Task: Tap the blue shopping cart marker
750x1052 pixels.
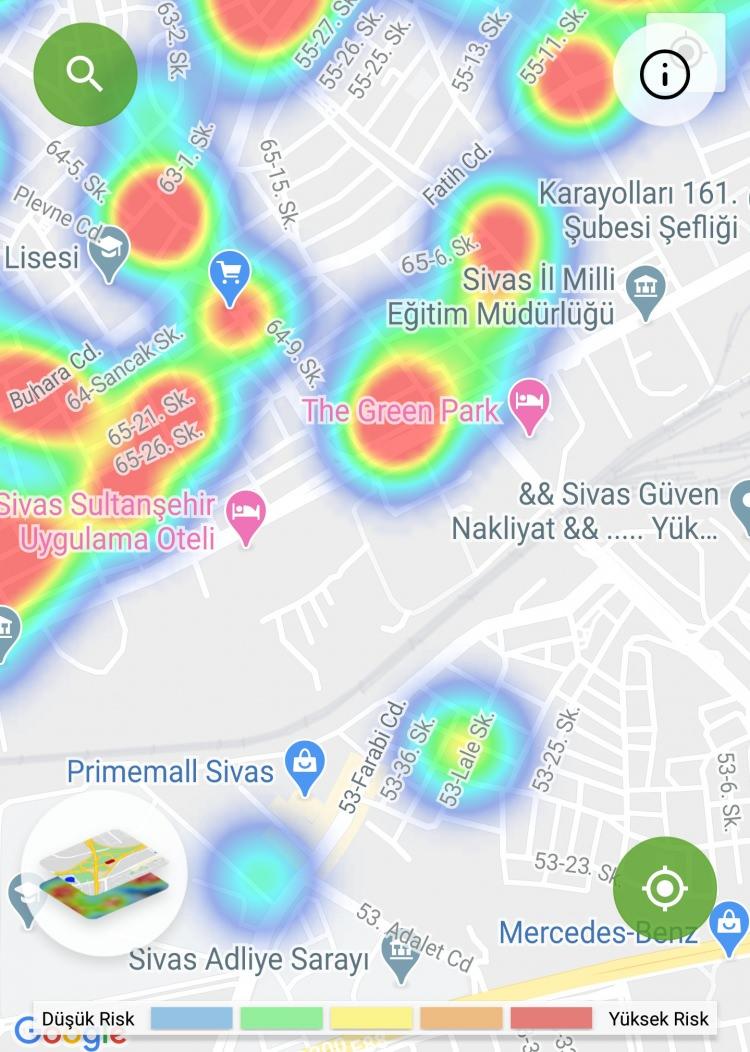Action: [x=230, y=274]
